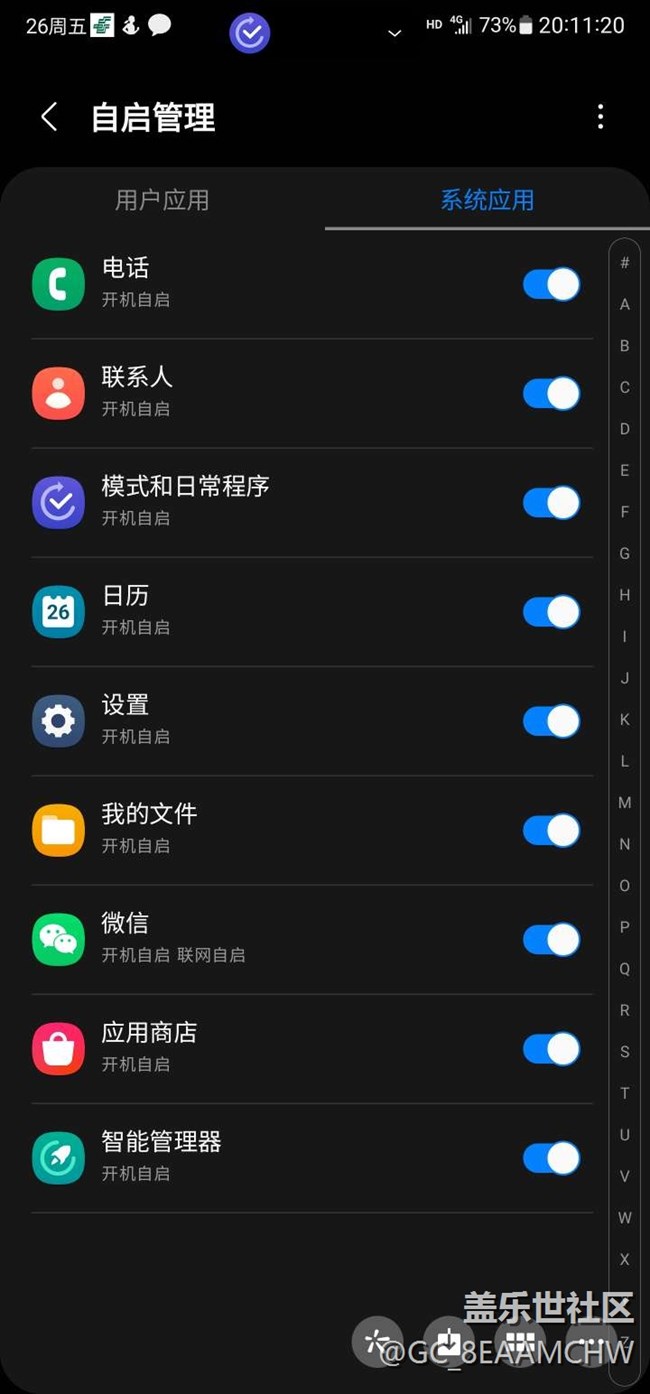650x1394 pixels.
Task: Disable 应用商店 auto-start switch
Action: (x=551, y=1048)
